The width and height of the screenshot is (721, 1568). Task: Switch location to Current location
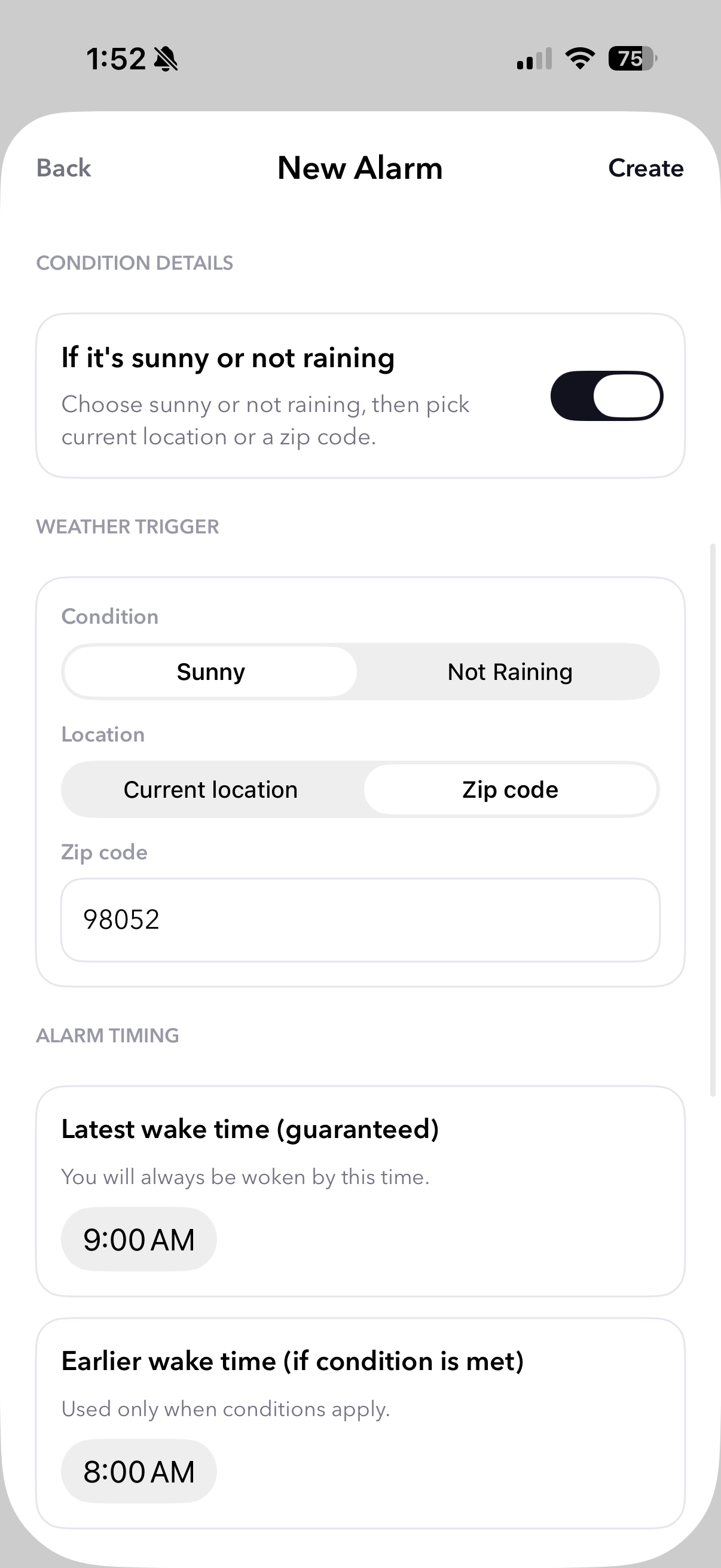click(x=210, y=789)
